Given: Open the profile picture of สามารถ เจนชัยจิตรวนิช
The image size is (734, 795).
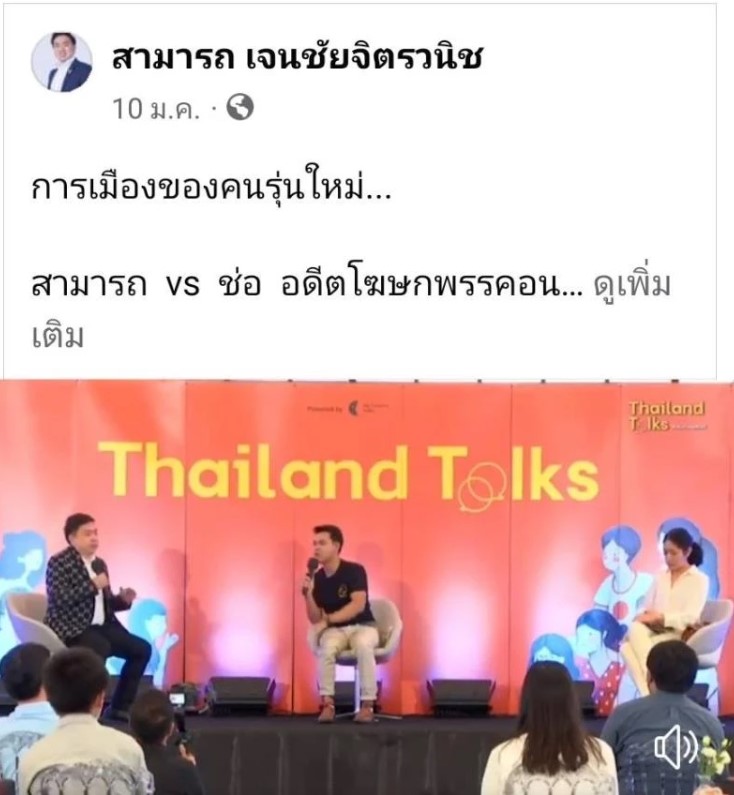Looking at the screenshot, I should [62, 62].
